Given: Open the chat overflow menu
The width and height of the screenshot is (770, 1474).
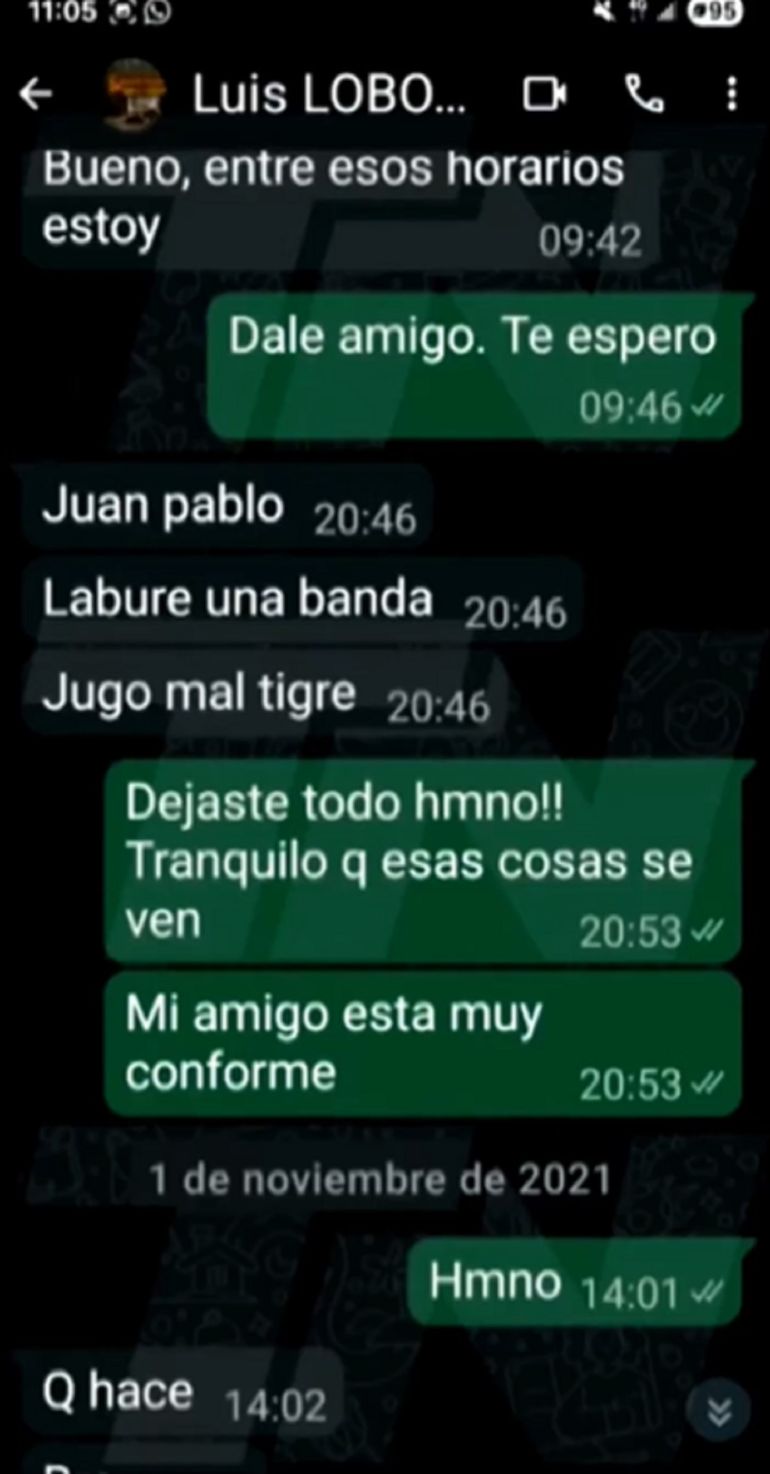Looking at the screenshot, I should 732,96.
